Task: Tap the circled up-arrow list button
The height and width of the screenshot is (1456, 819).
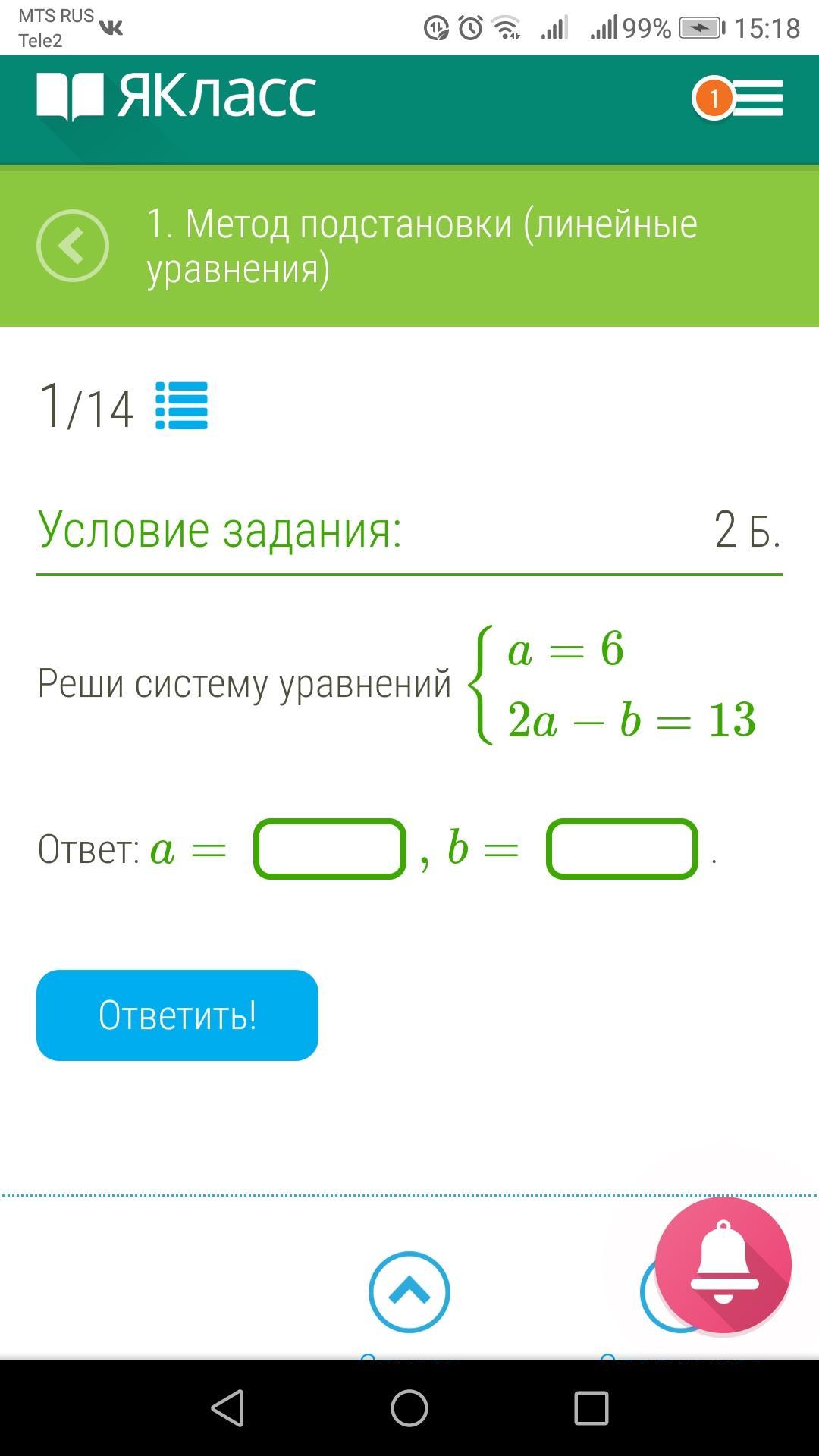Action: [409, 1292]
